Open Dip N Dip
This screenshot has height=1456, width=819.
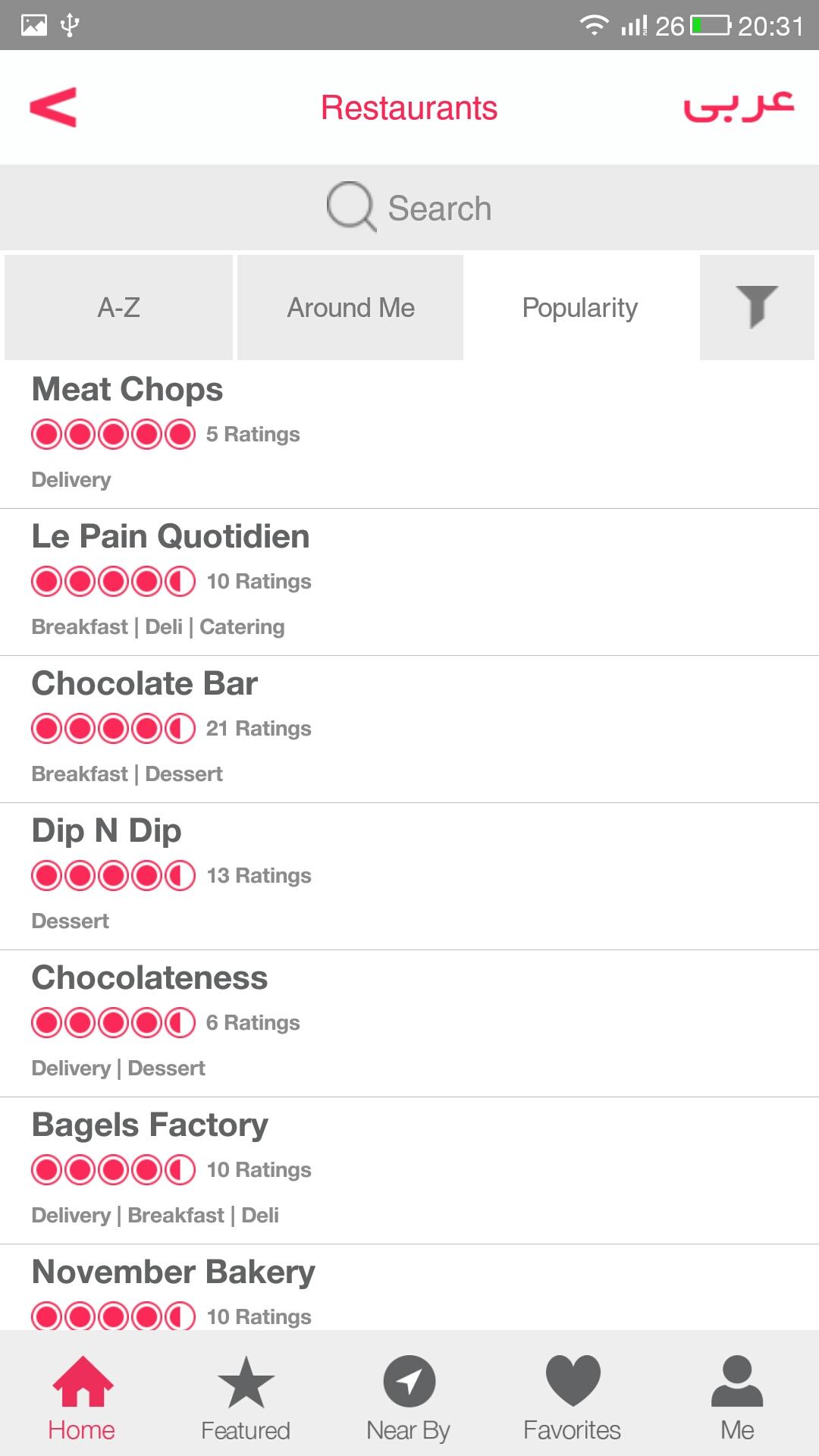click(x=409, y=877)
